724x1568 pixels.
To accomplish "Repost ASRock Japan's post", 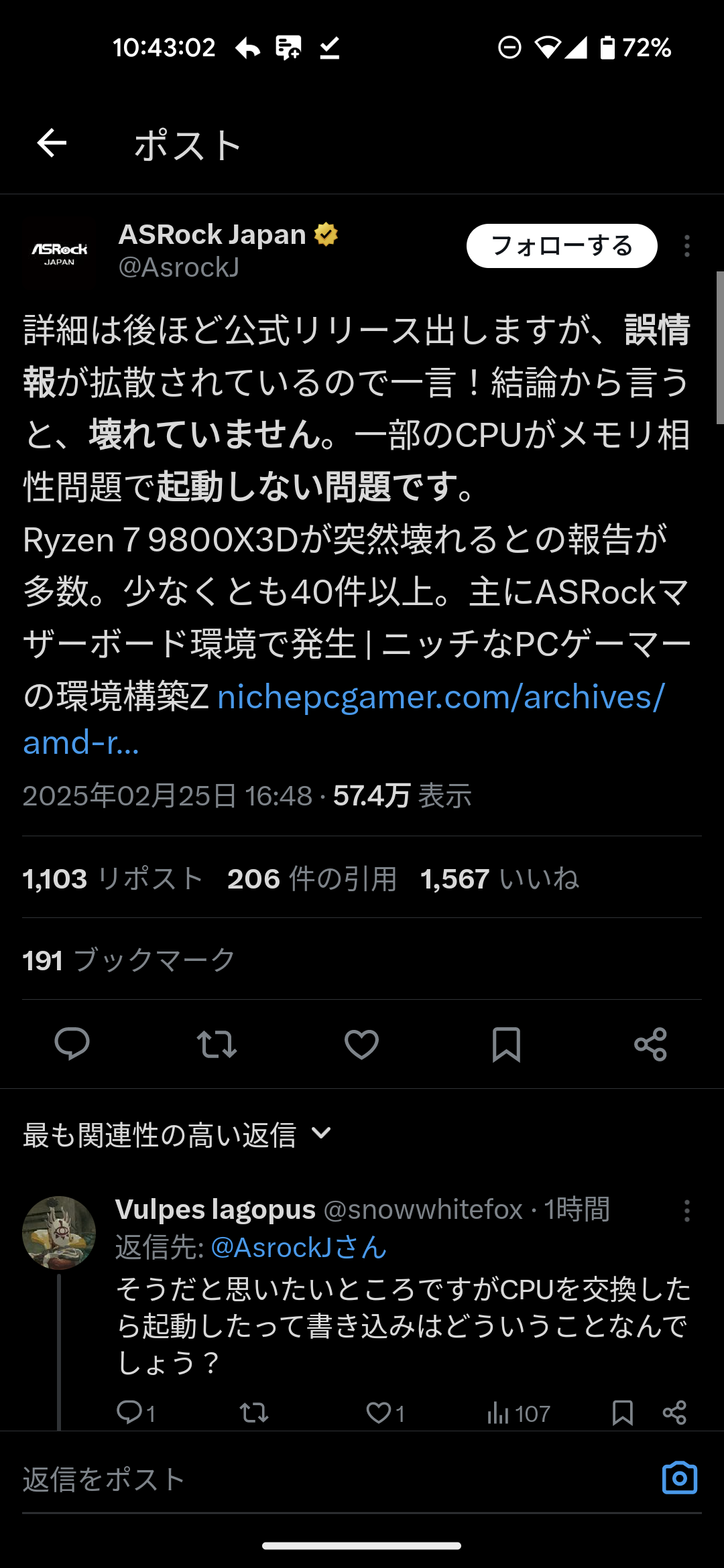I will tap(217, 1044).
